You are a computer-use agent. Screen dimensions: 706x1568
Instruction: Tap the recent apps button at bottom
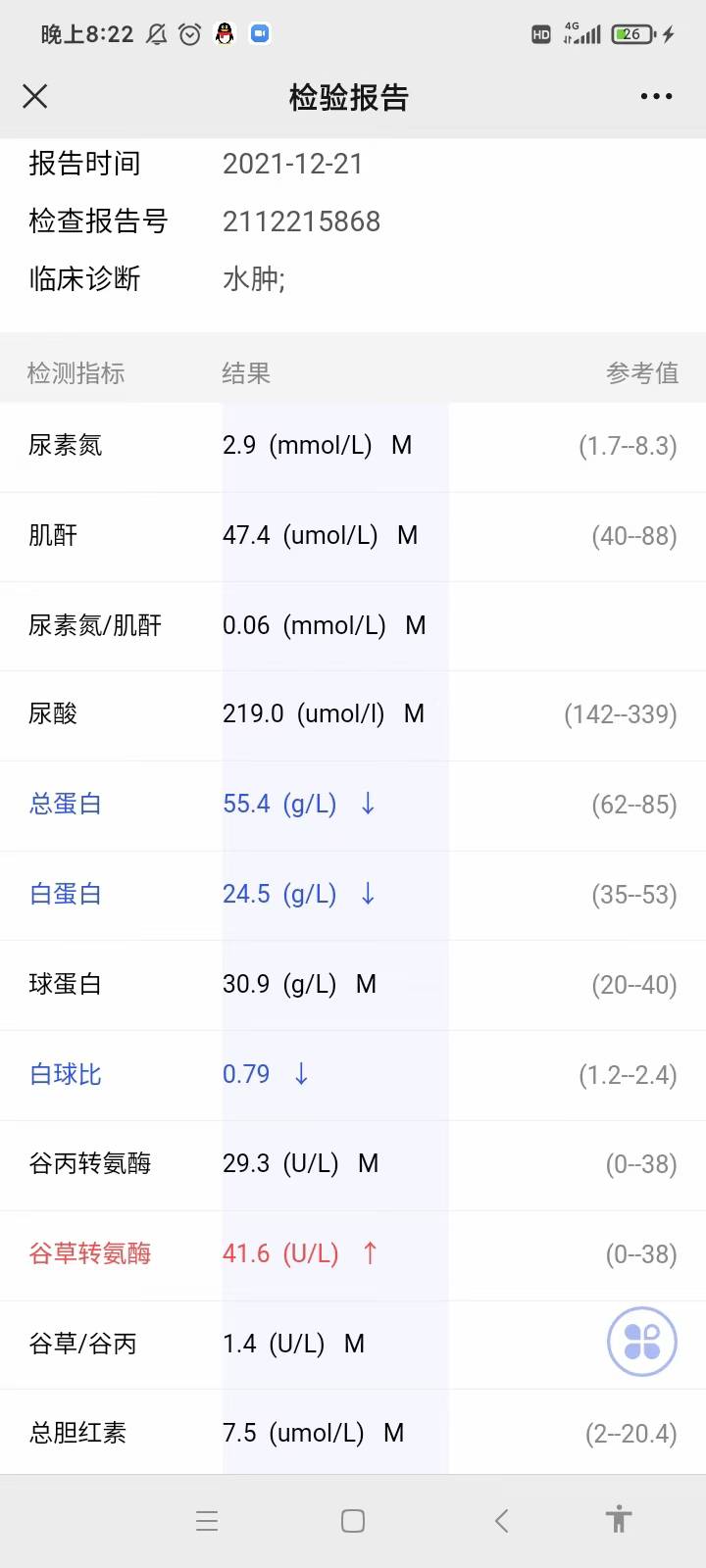click(207, 1520)
